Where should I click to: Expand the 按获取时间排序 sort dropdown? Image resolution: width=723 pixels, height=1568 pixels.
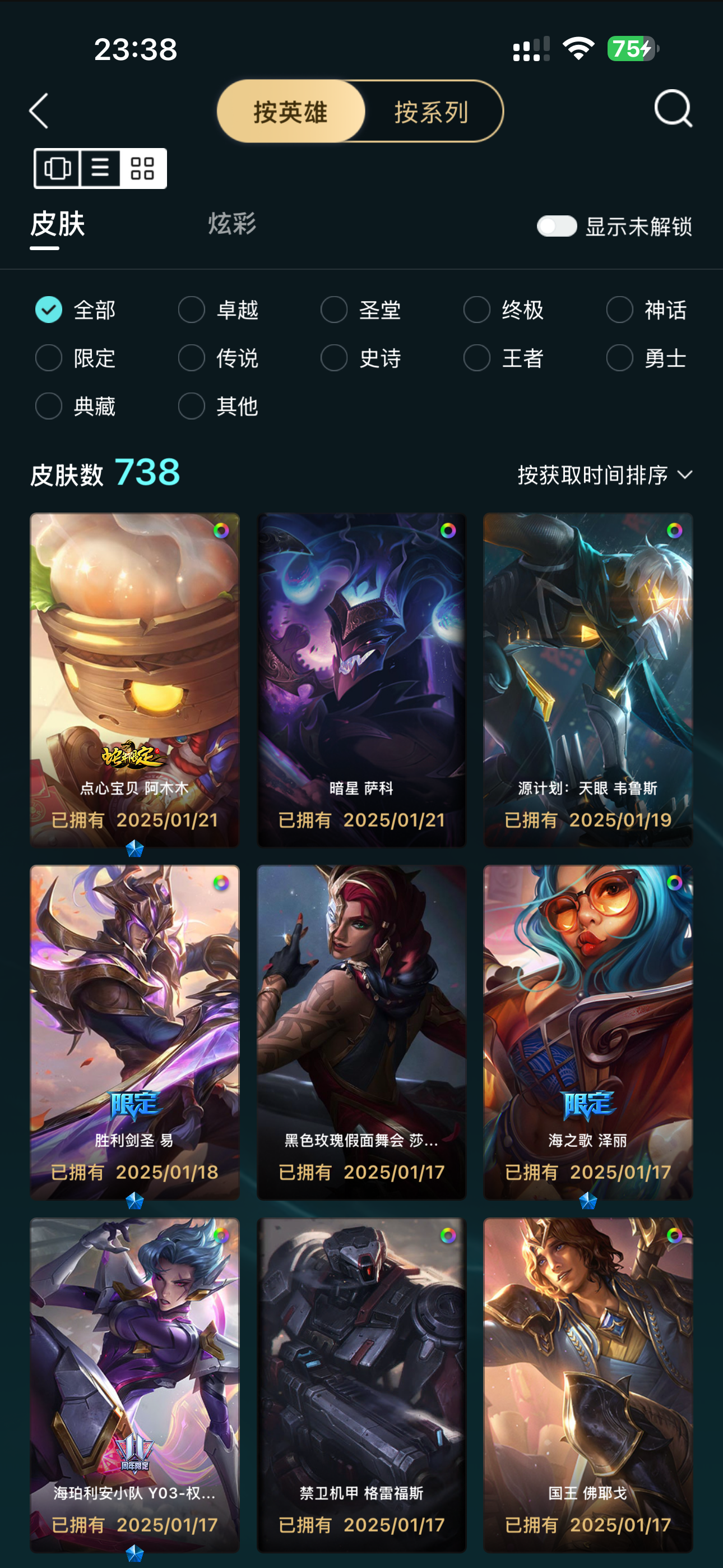click(x=605, y=475)
